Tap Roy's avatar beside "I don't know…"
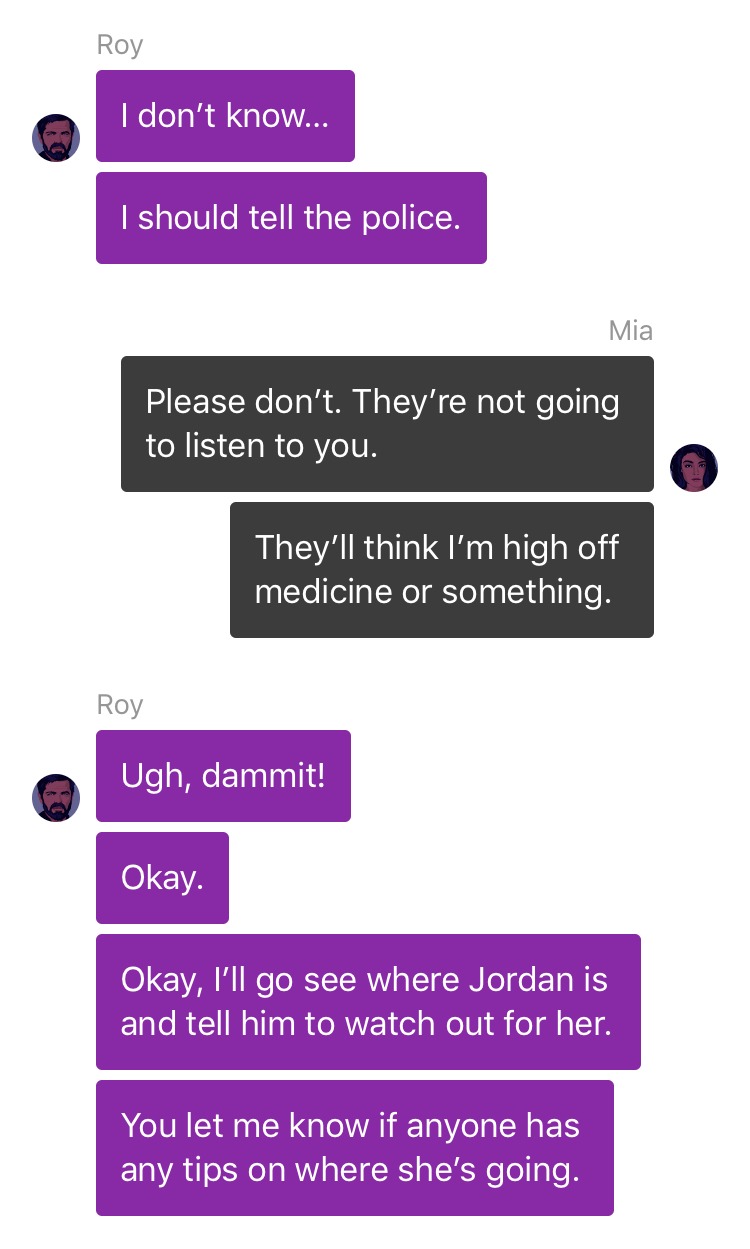The height and width of the screenshot is (1249, 750). click(x=56, y=138)
